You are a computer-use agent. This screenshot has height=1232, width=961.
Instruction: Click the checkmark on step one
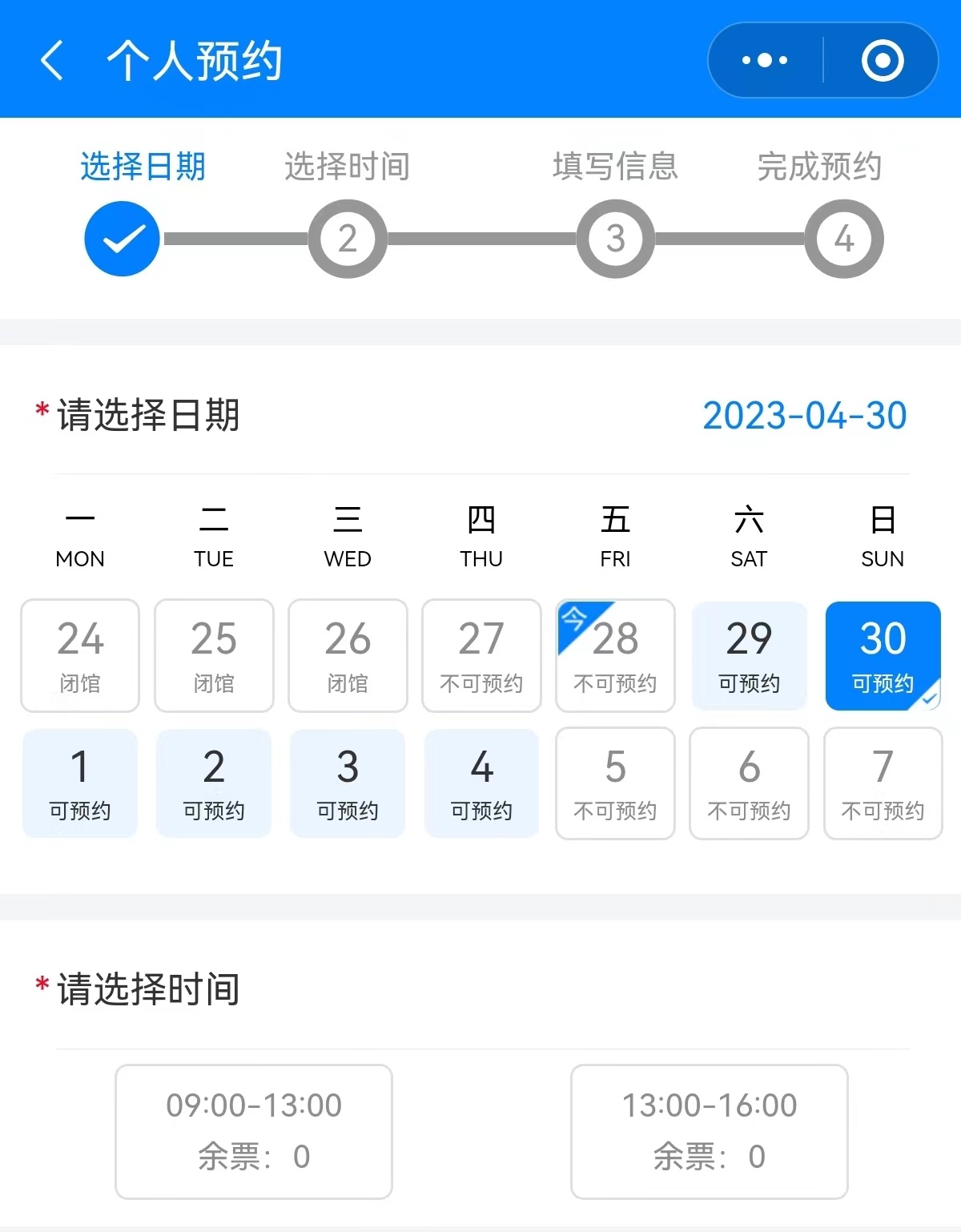point(121,238)
